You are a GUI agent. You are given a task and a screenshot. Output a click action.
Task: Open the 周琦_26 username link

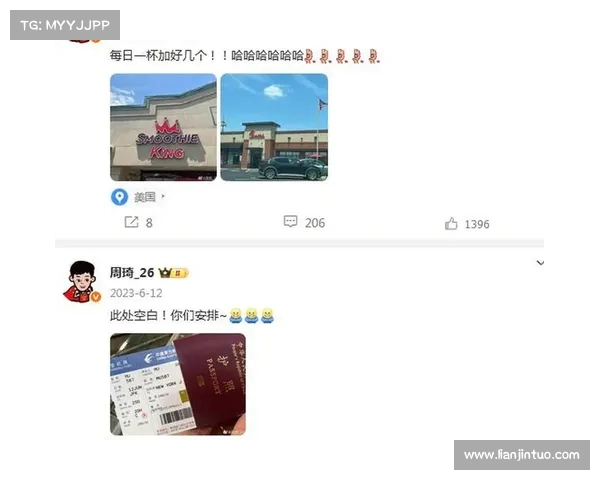coord(131,273)
